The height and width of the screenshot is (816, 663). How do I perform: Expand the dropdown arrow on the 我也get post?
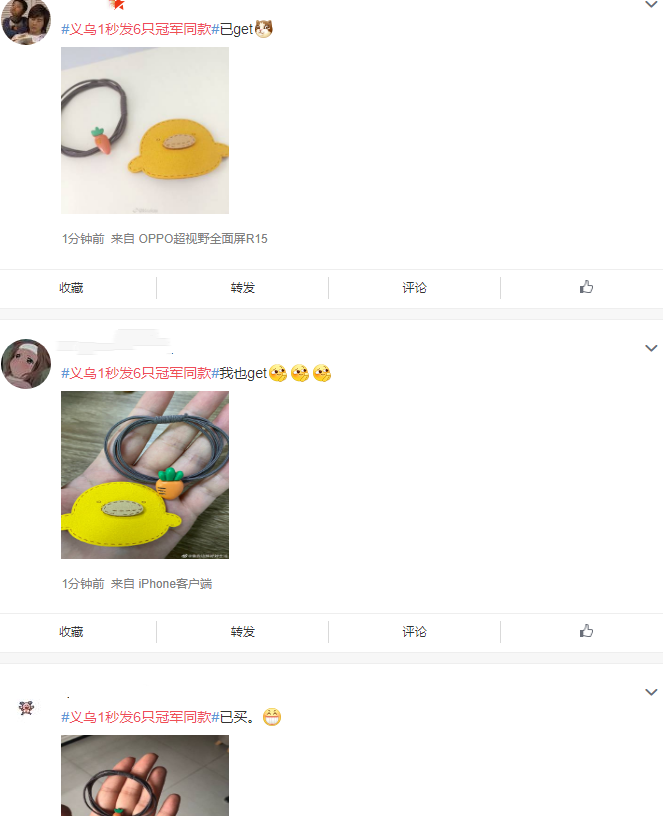(x=651, y=348)
